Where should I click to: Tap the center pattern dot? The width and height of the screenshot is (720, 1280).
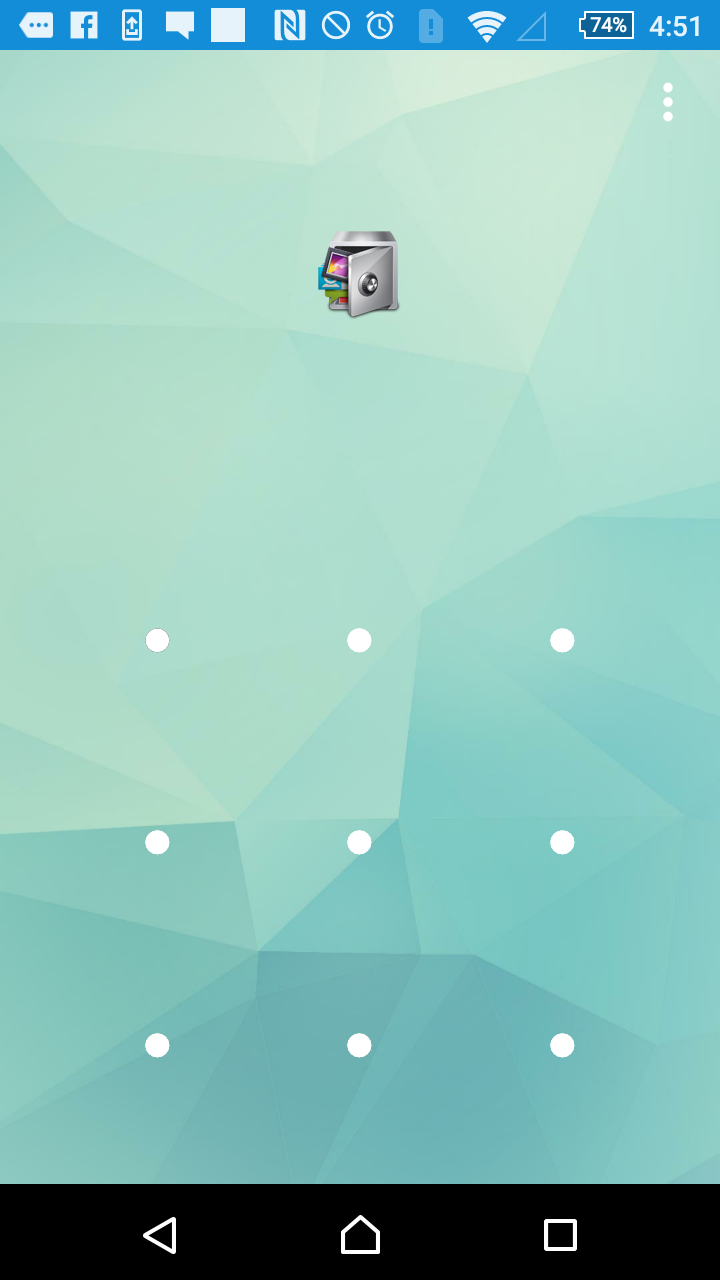tap(359, 842)
